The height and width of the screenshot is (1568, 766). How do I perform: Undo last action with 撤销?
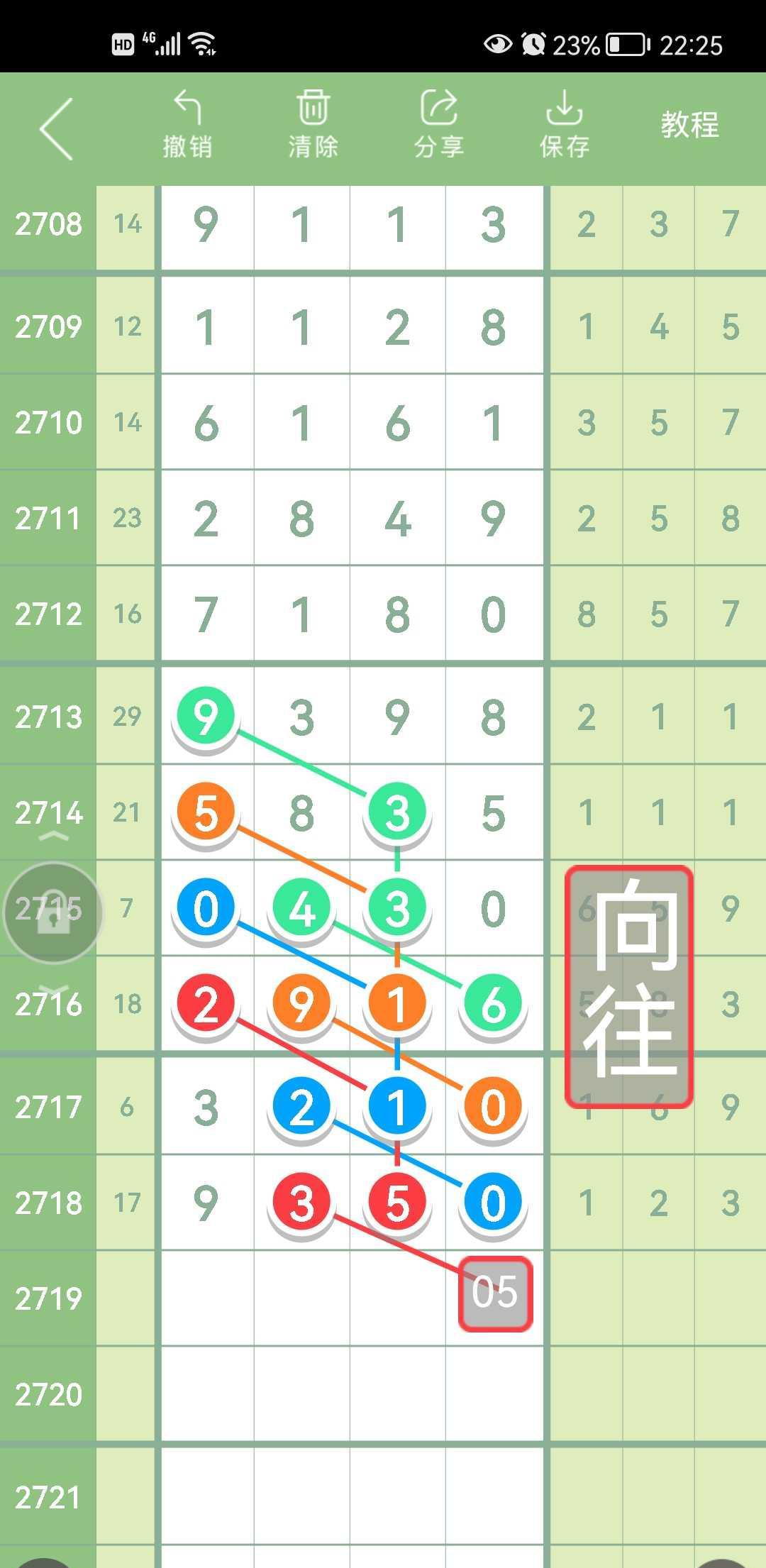click(x=187, y=124)
